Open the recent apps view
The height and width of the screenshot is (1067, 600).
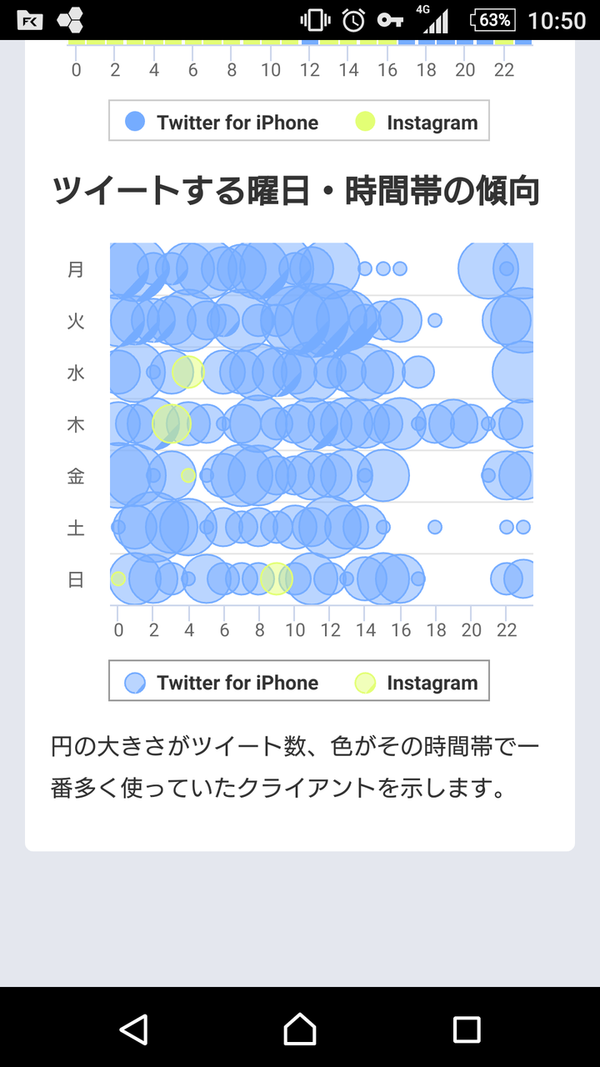click(467, 1029)
